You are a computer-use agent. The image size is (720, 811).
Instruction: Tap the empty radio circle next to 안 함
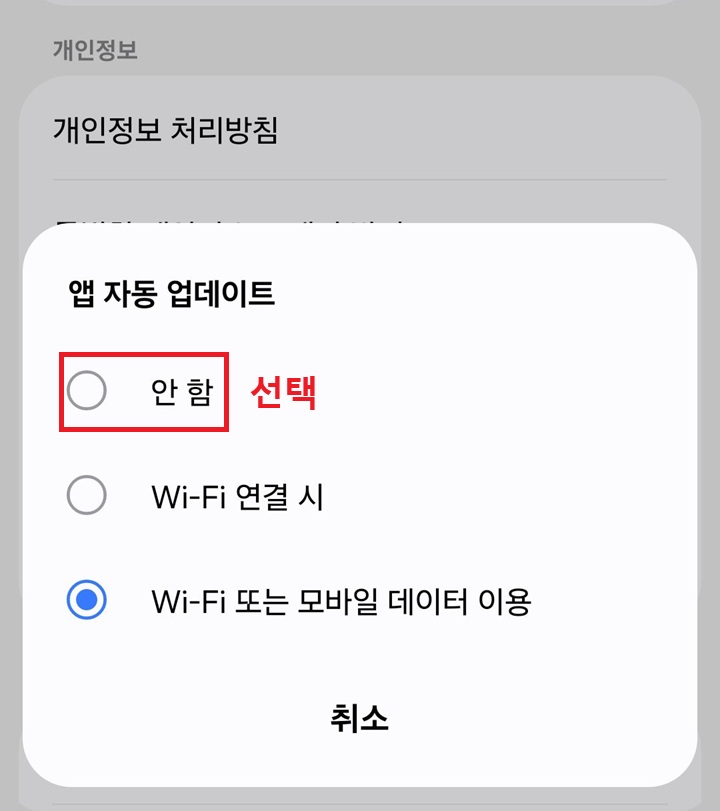click(x=88, y=392)
